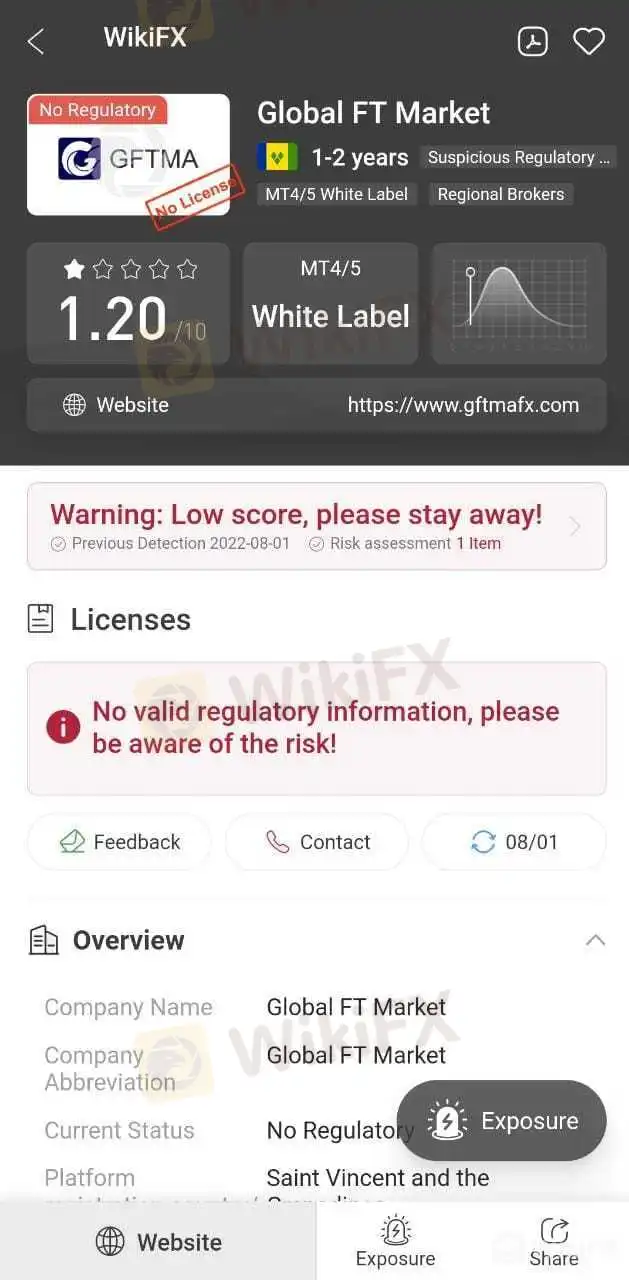This screenshot has height=1280, width=629.
Task: Tap the Regional Brokers tag
Action: click(501, 194)
